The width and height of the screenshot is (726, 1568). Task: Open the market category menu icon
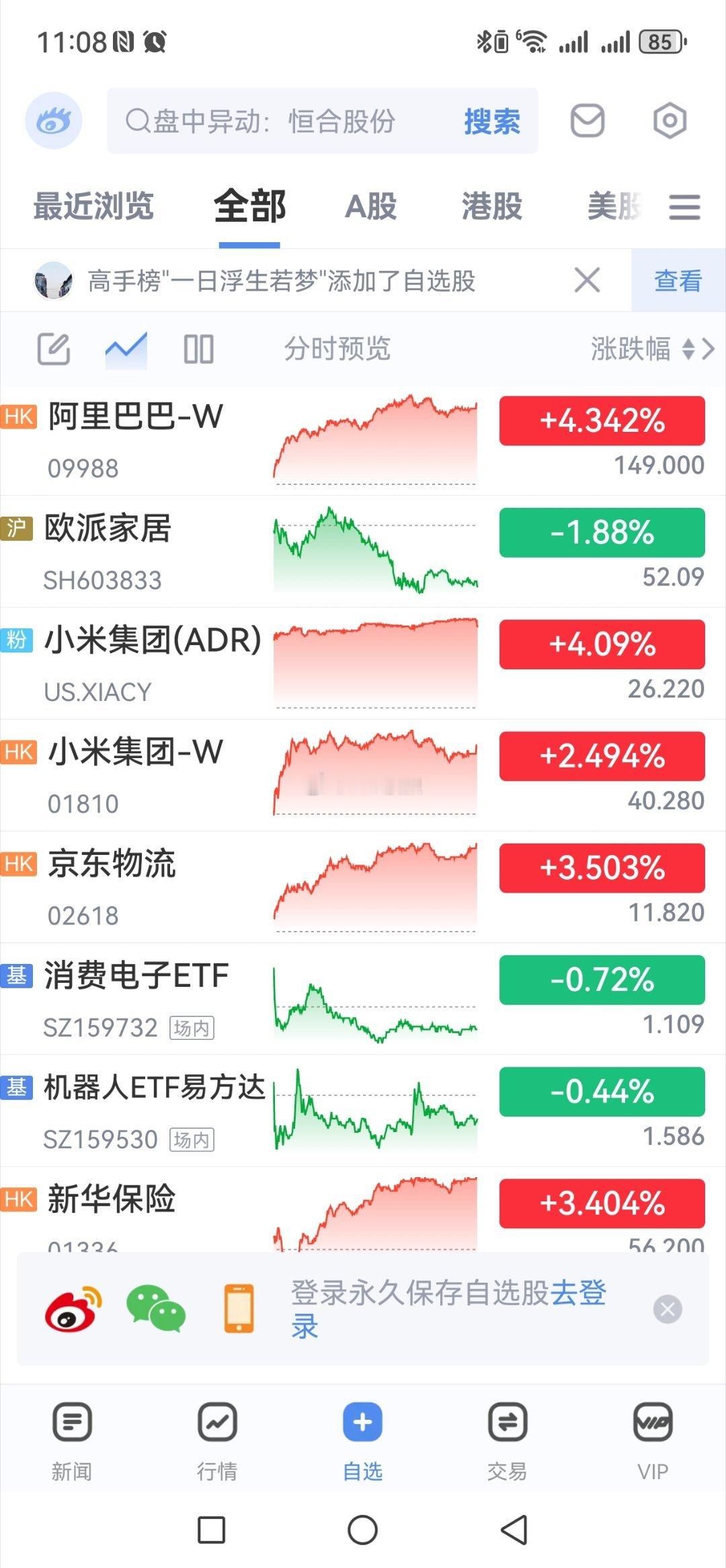(x=684, y=207)
